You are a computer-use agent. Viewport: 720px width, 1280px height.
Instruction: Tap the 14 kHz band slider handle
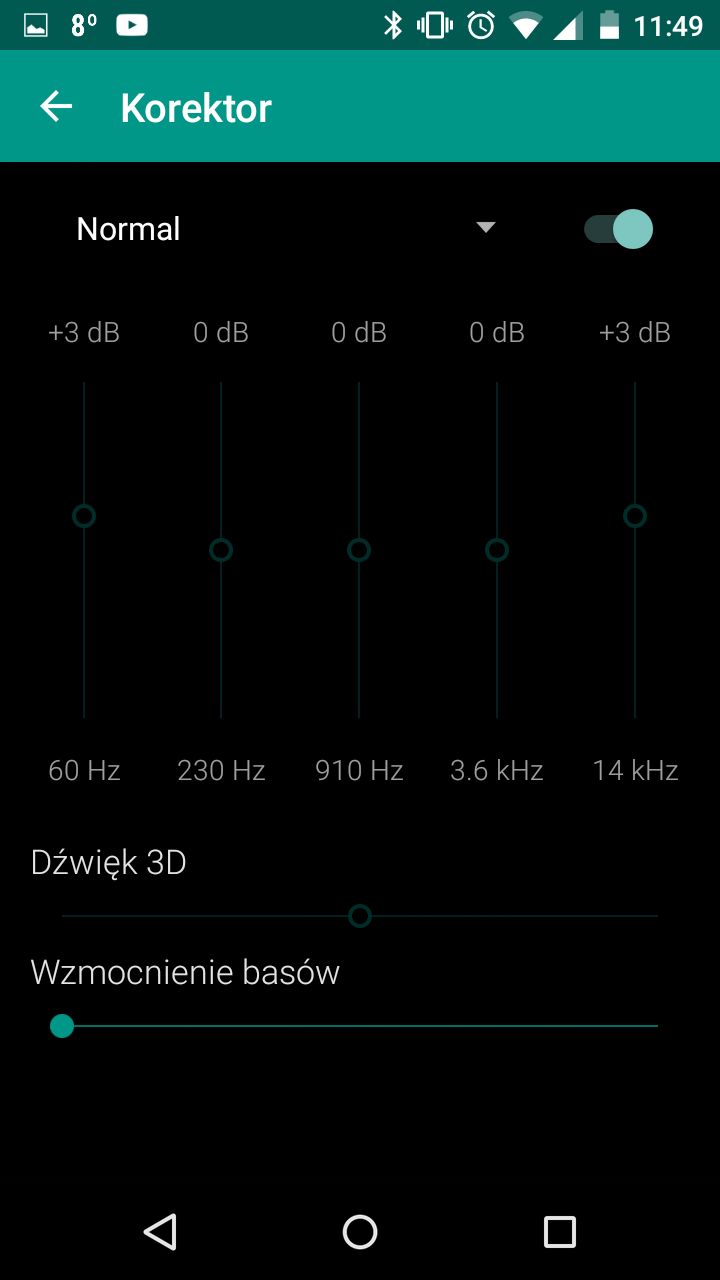[x=635, y=516]
